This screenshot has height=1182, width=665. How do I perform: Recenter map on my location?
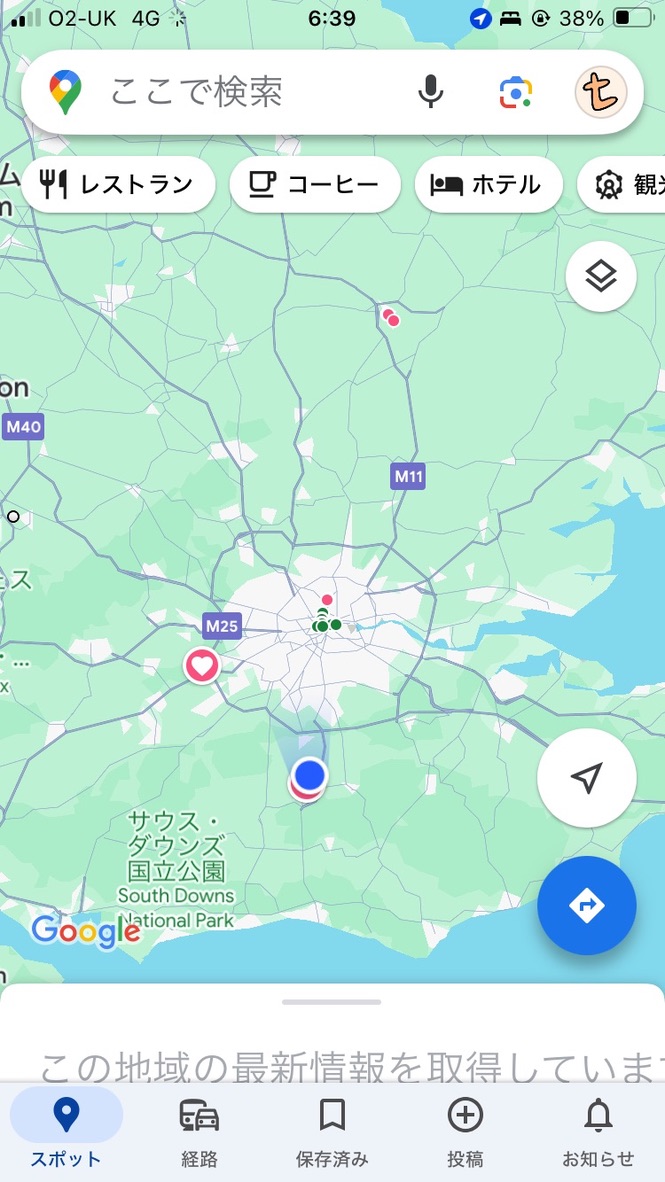[587, 778]
